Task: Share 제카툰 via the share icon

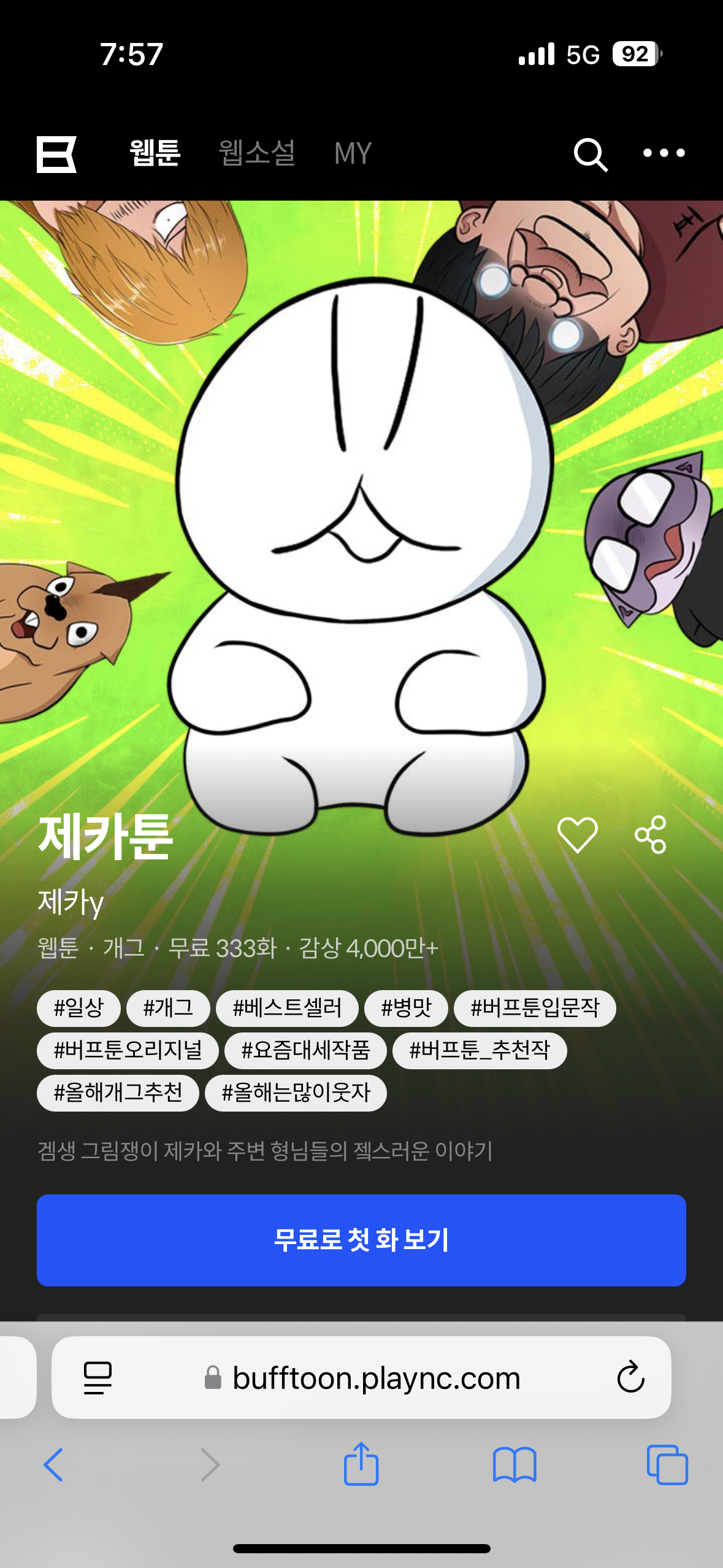Action: click(x=651, y=834)
